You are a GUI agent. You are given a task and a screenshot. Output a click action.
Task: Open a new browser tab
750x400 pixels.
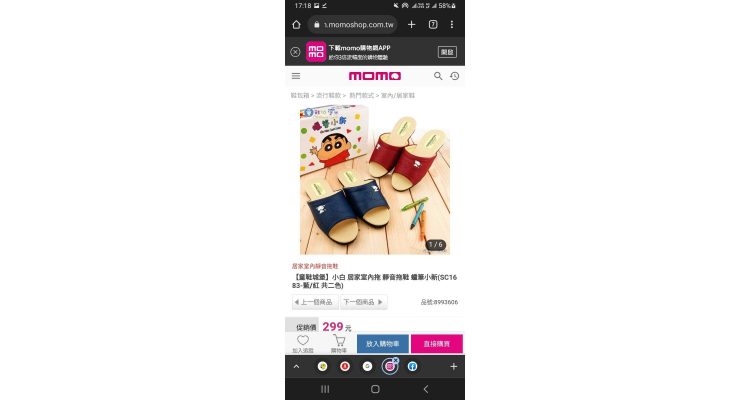412,24
